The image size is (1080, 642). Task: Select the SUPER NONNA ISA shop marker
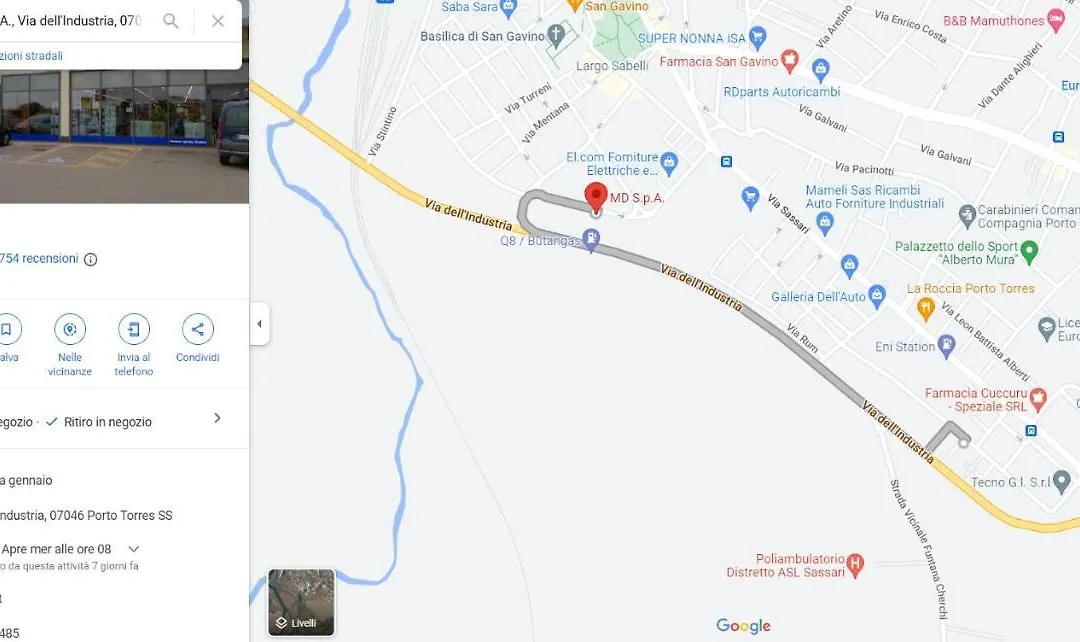click(x=757, y=38)
